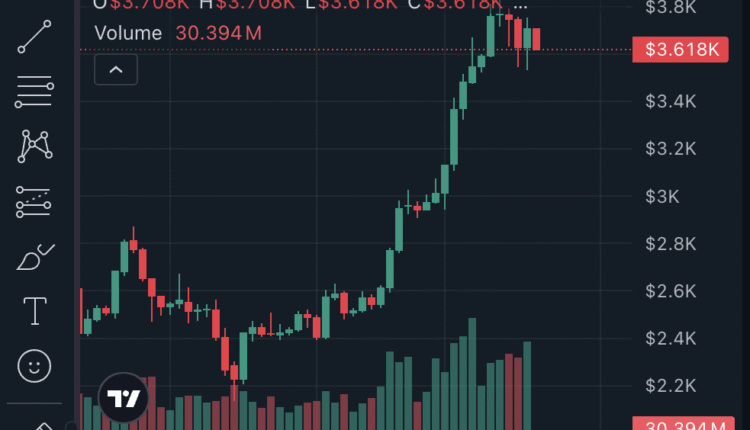The width and height of the screenshot is (750, 430).
Task: Open the Fibonacci retracement tools
Action: [x=35, y=92]
